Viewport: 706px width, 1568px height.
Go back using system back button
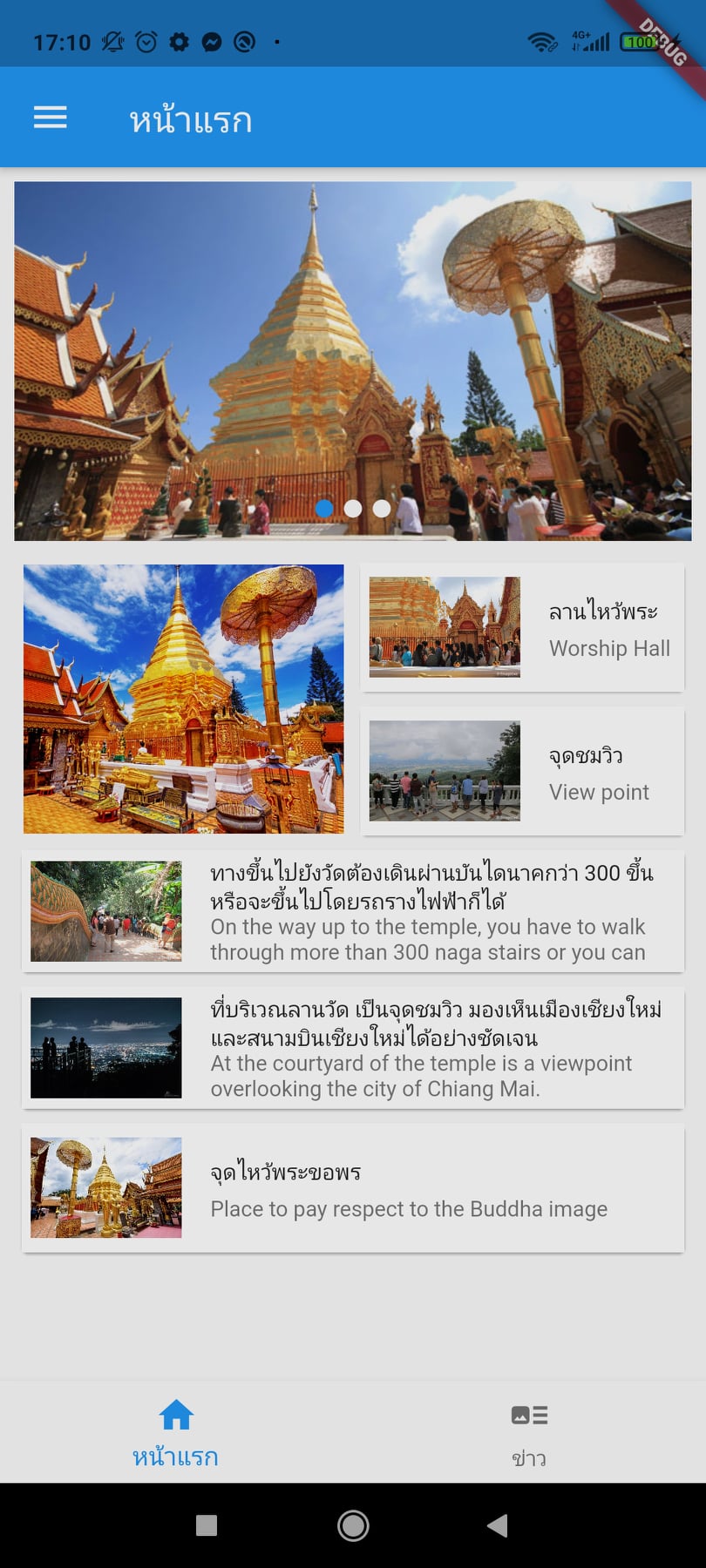pos(497,1525)
